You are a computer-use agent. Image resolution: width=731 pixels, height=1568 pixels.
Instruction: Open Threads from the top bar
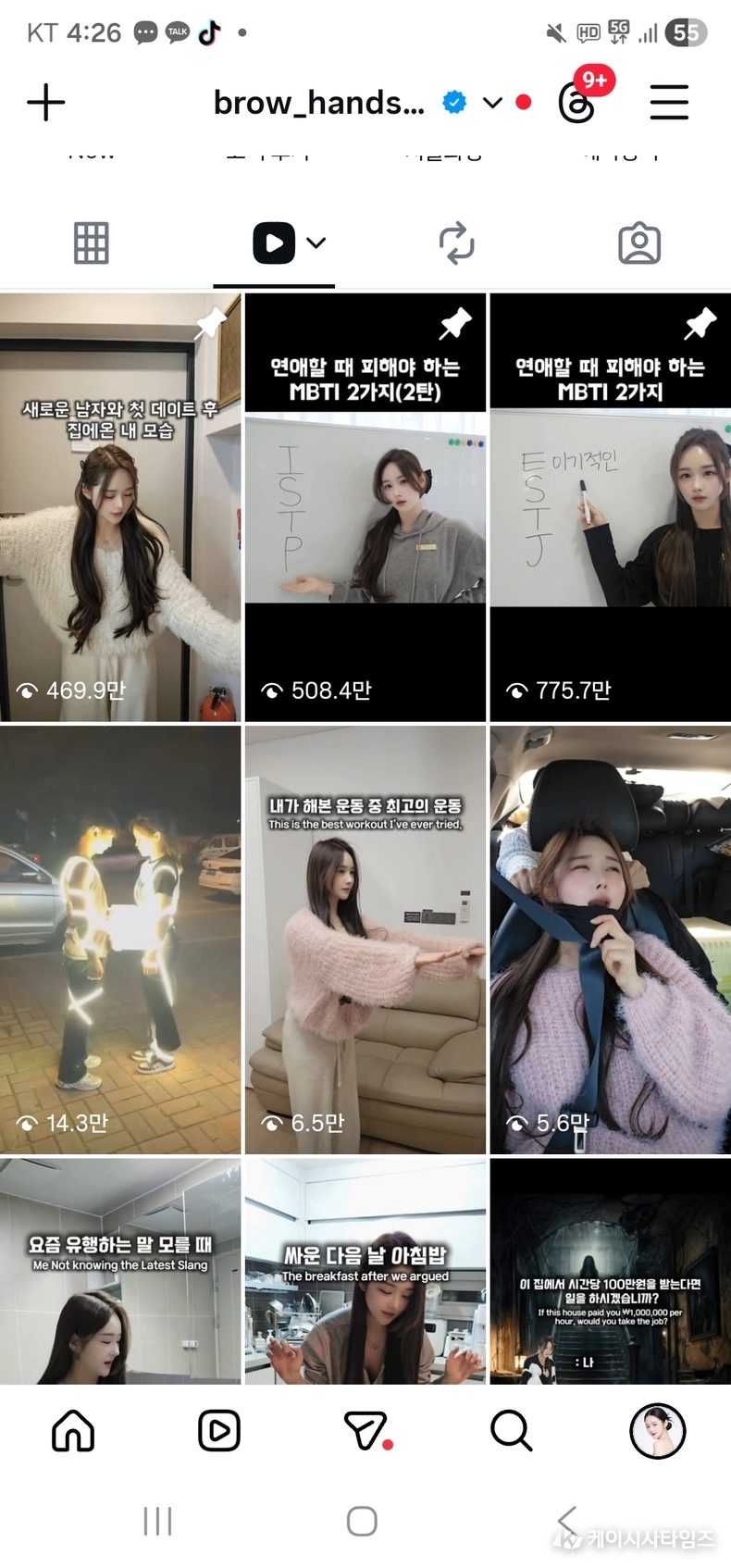pyautogui.click(x=577, y=103)
